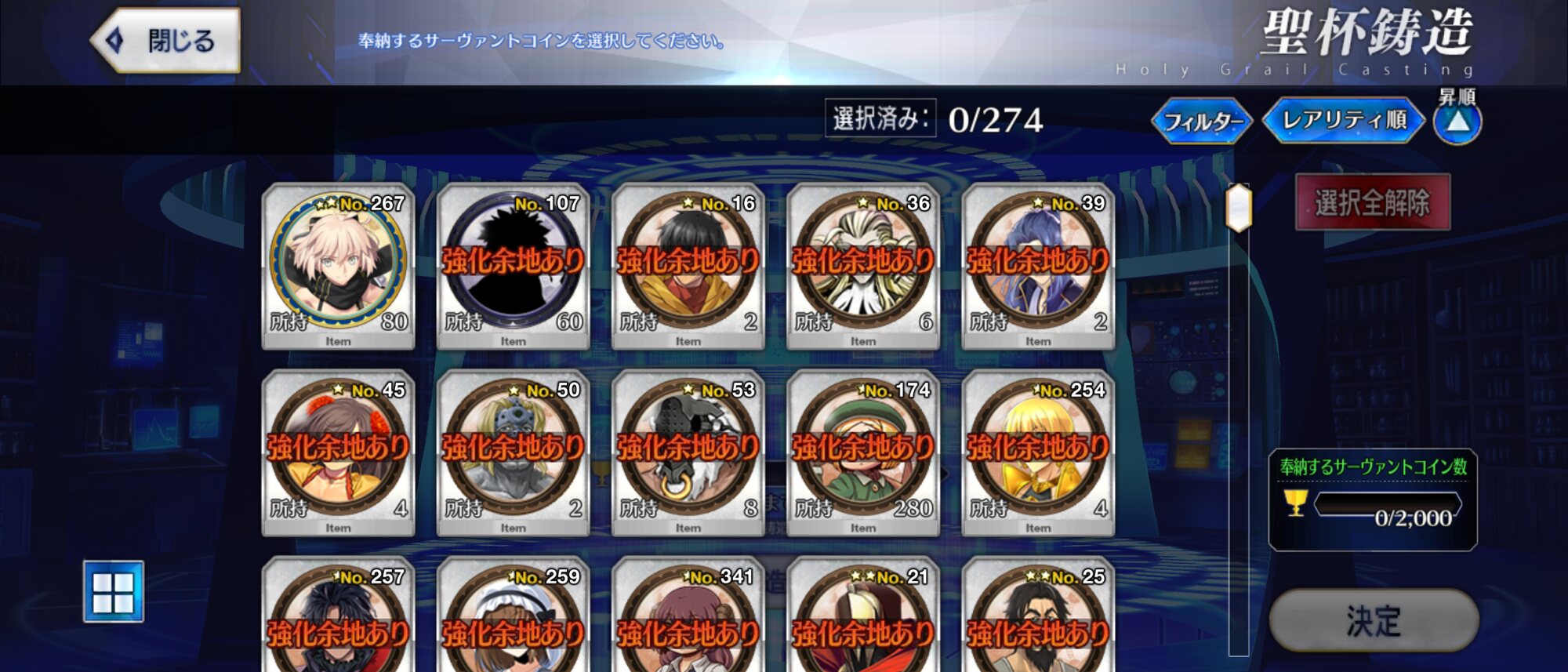The height and width of the screenshot is (672, 1568).
Task: Confirm with the 決定 button
Action: (1374, 620)
